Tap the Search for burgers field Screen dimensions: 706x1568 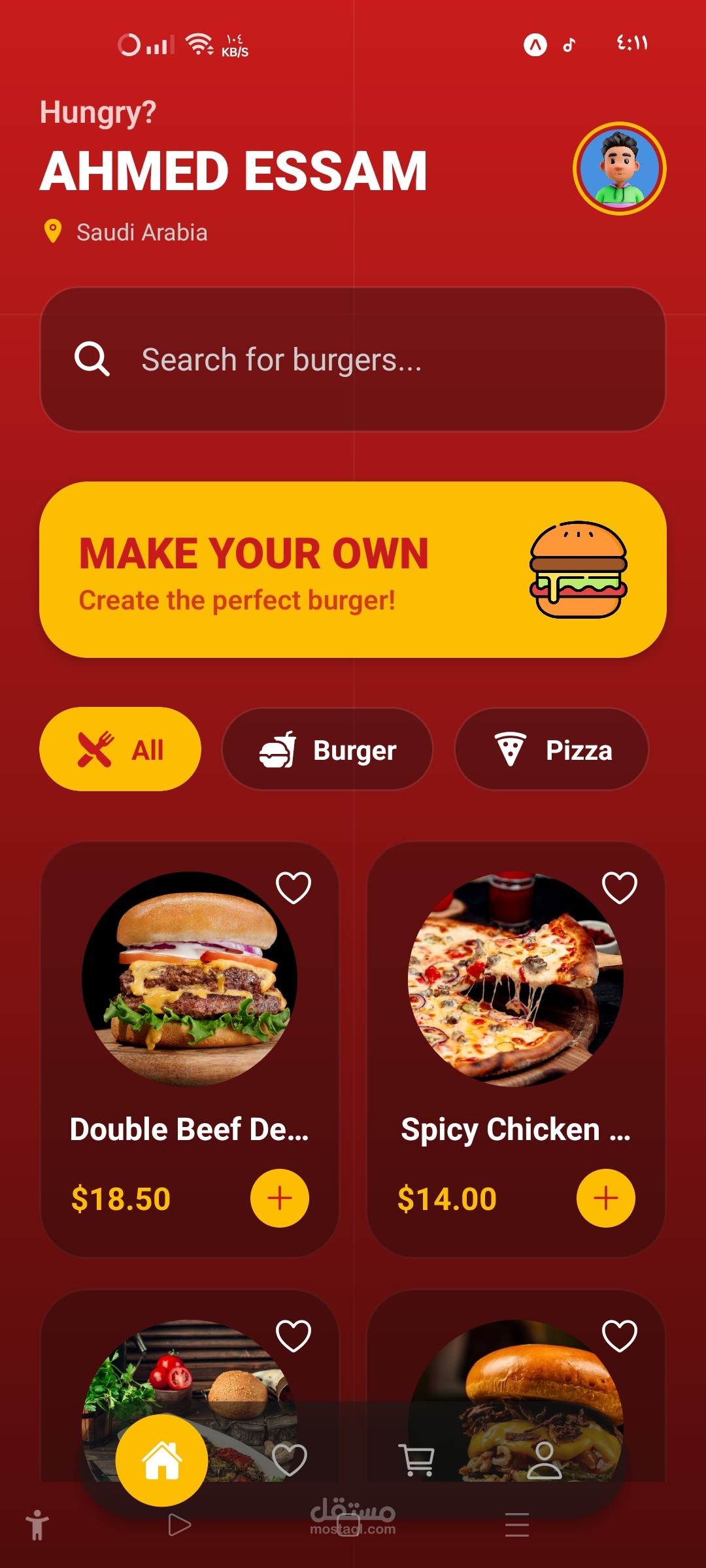[353, 359]
